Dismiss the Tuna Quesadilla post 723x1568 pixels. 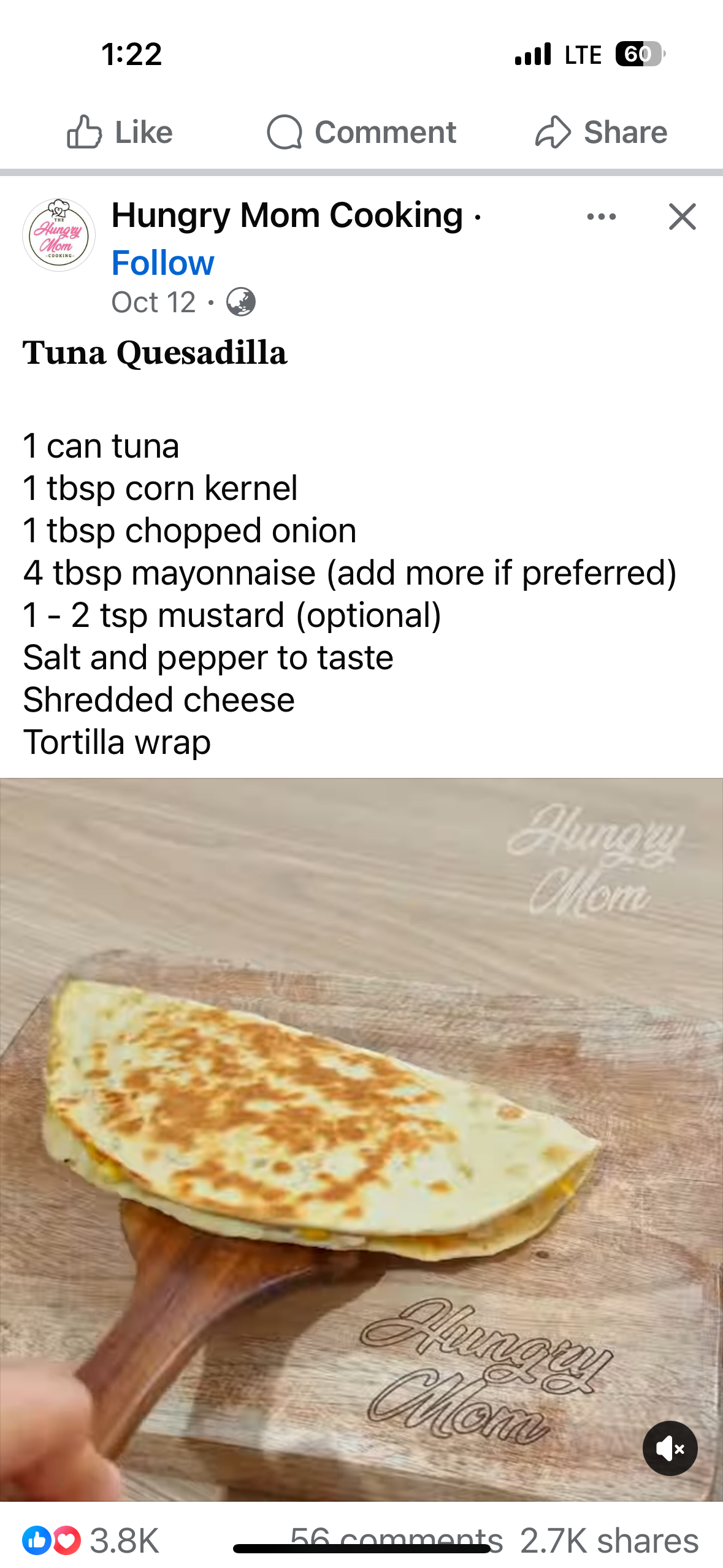coord(682,217)
